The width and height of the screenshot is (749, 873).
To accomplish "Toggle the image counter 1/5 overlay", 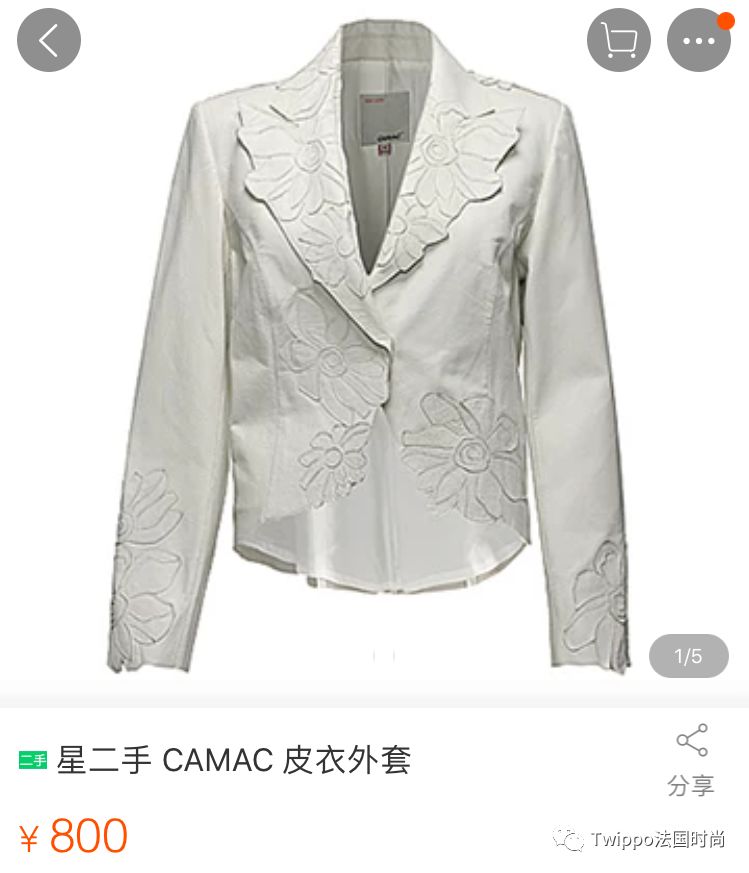I will pos(688,656).
